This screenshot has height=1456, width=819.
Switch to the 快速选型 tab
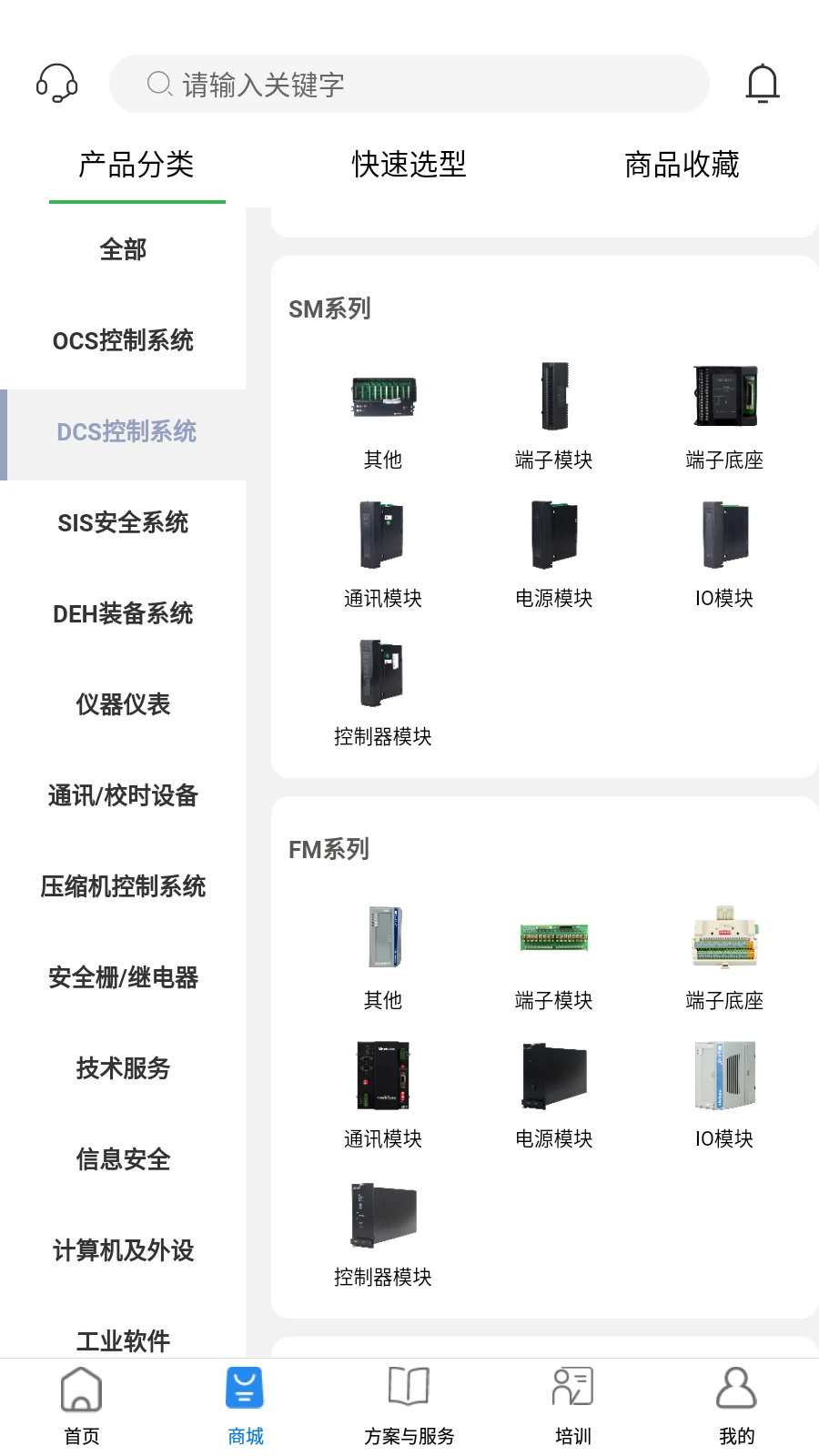(x=409, y=165)
